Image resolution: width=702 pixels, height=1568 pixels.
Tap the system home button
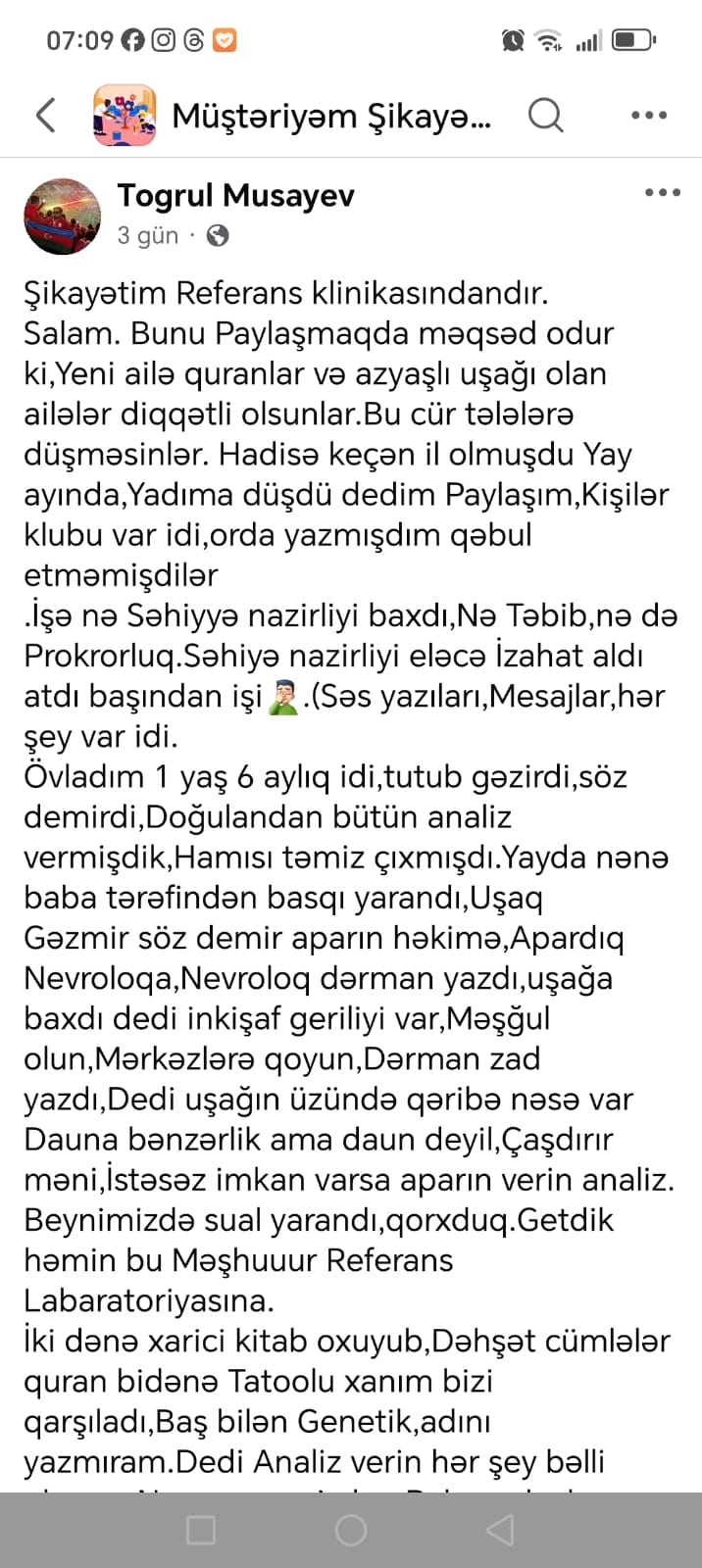[x=350, y=1530]
